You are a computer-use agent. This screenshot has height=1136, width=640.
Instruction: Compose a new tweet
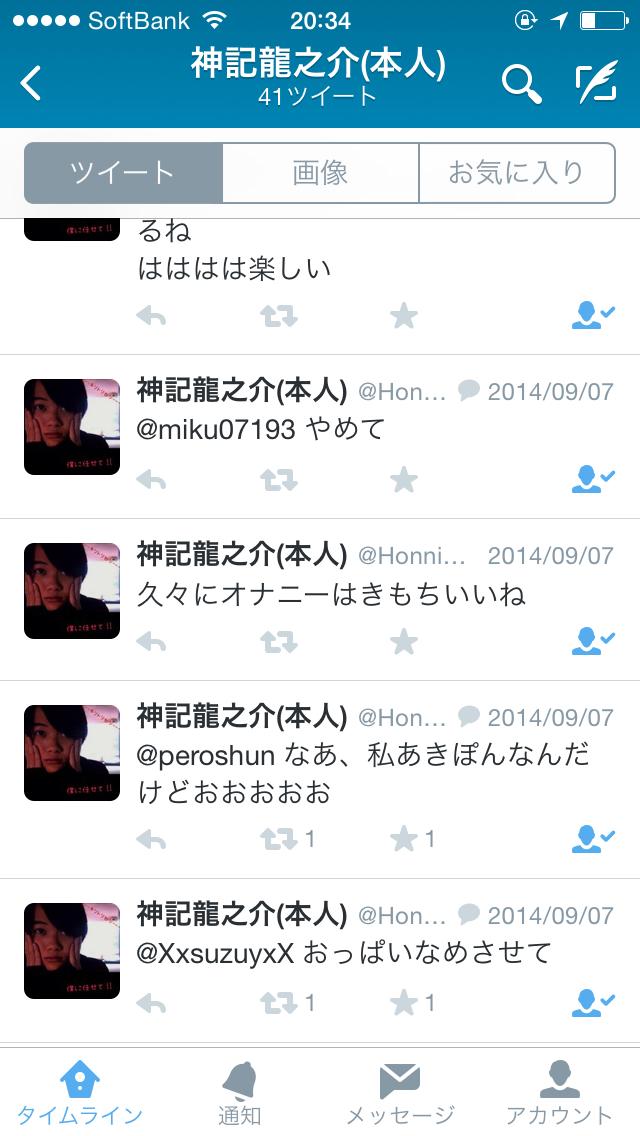coord(596,83)
